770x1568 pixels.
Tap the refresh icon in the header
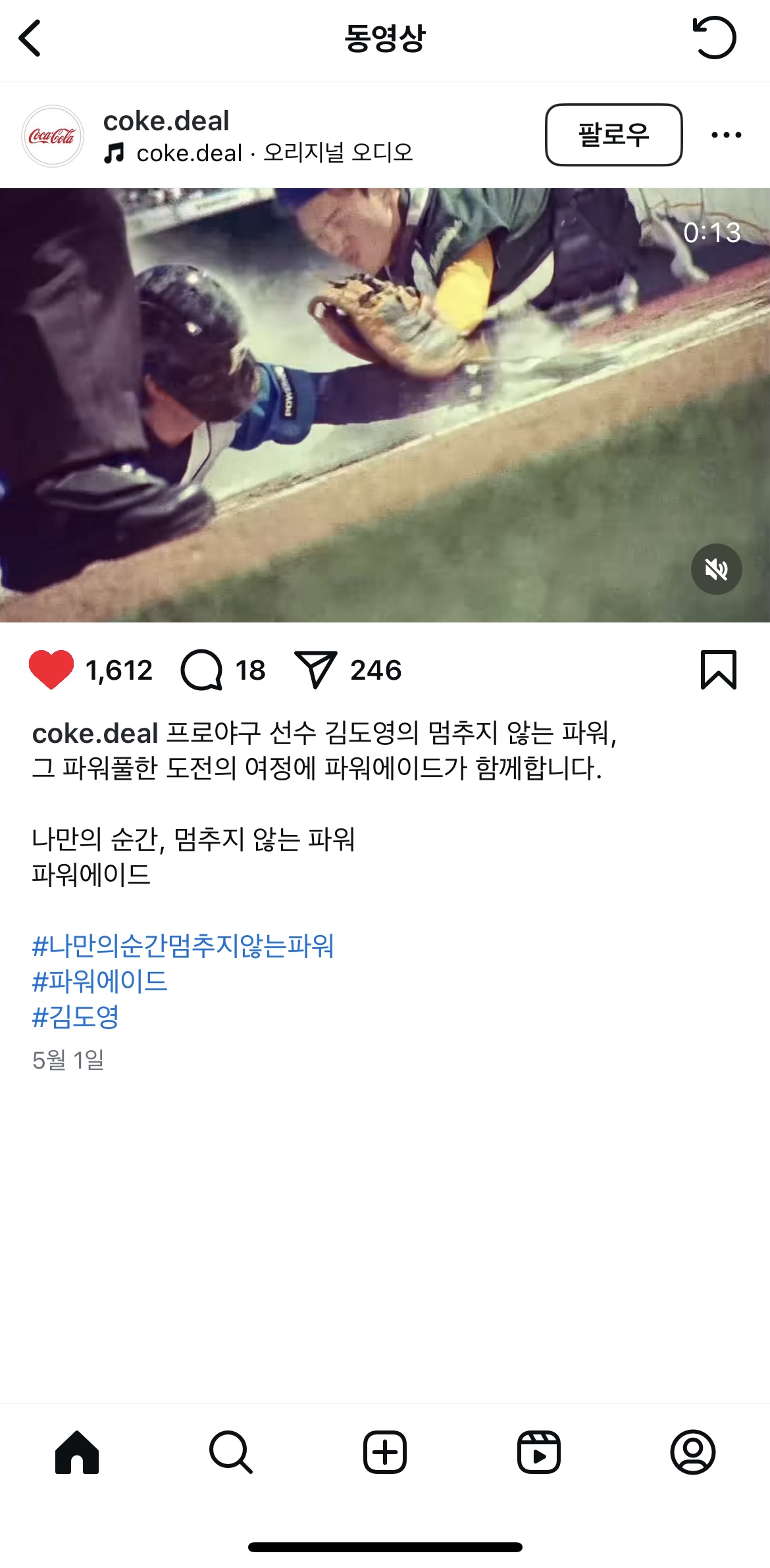714,38
